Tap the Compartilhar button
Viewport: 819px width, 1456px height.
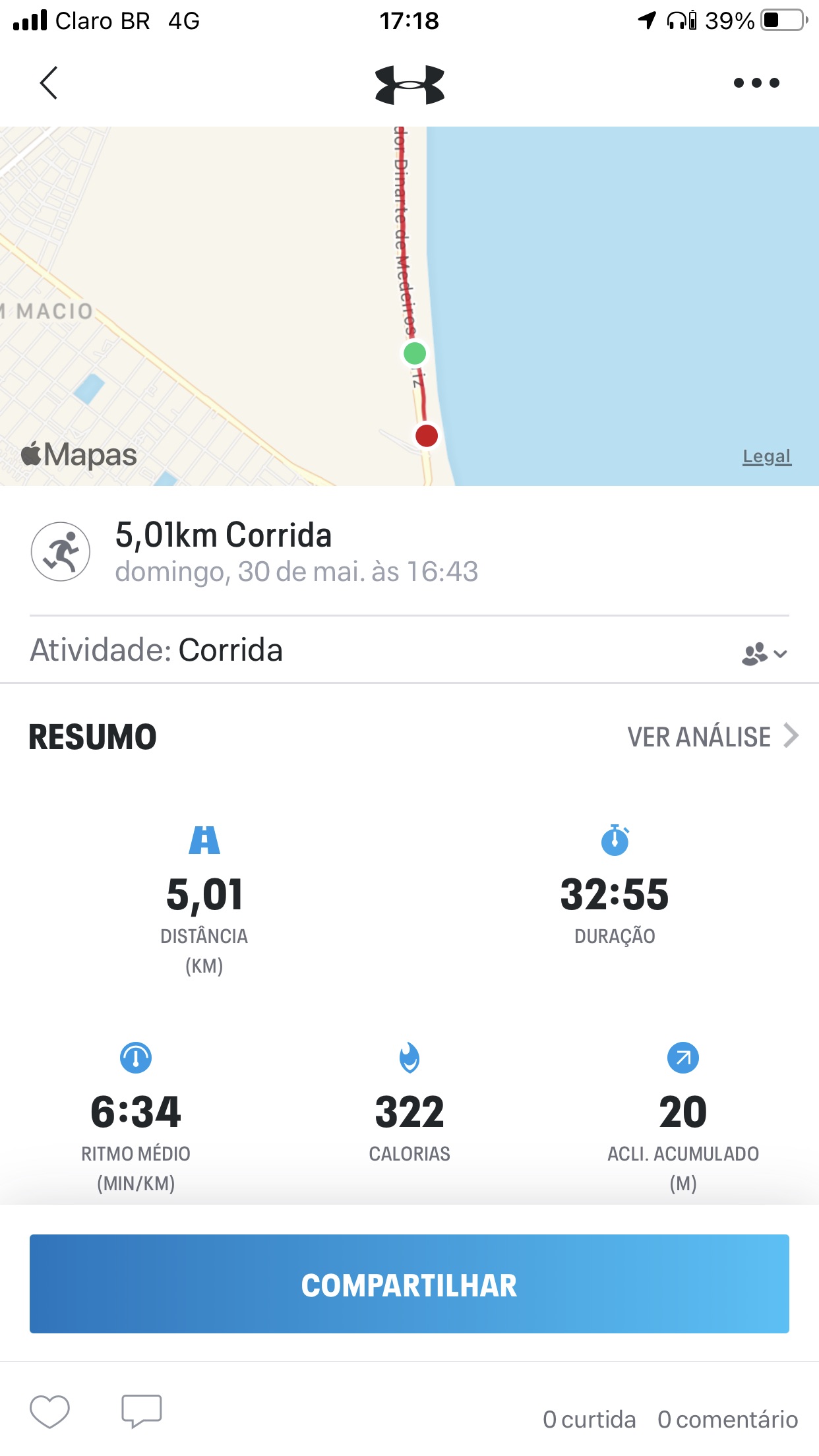[x=409, y=1283]
